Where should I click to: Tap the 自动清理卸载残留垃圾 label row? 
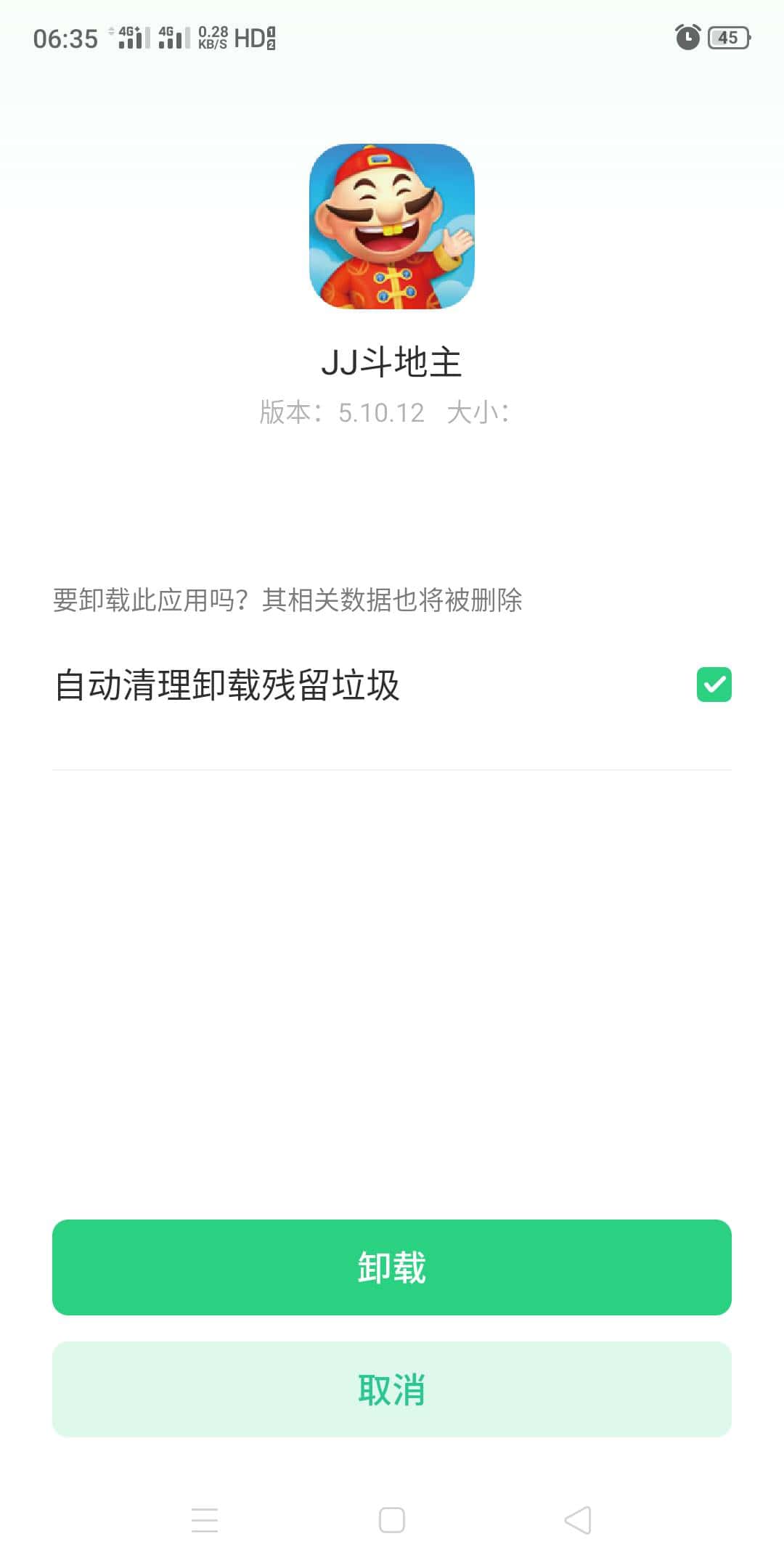(225, 682)
